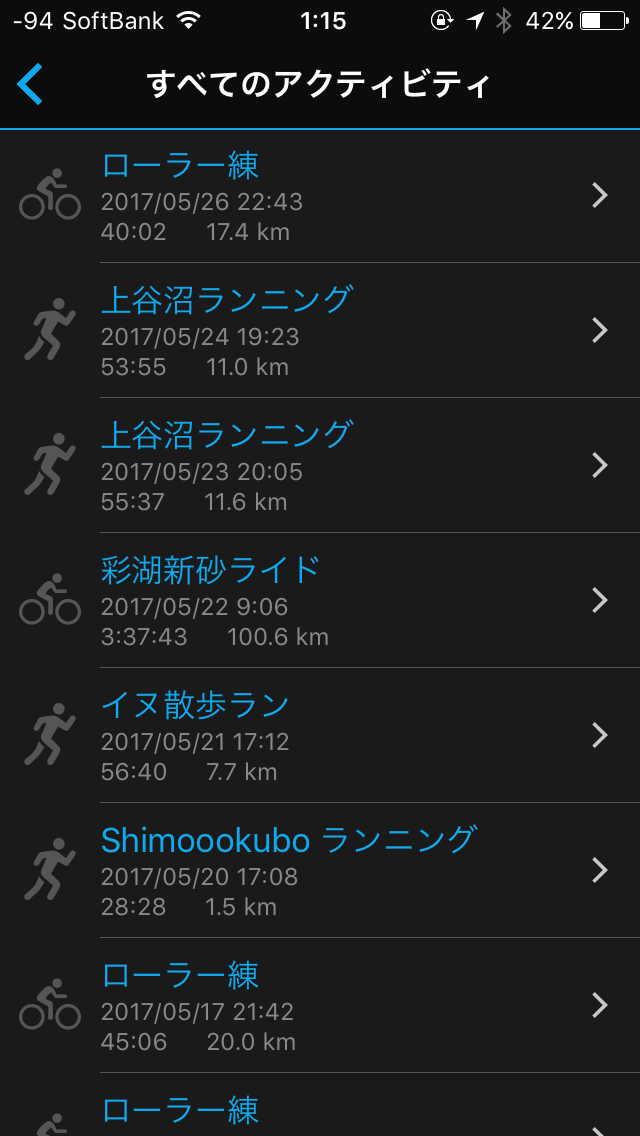Open 上谷沼ランニング activity from 2017/05/23
The height and width of the screenshot is (1136, 640).
coord(320,466)
